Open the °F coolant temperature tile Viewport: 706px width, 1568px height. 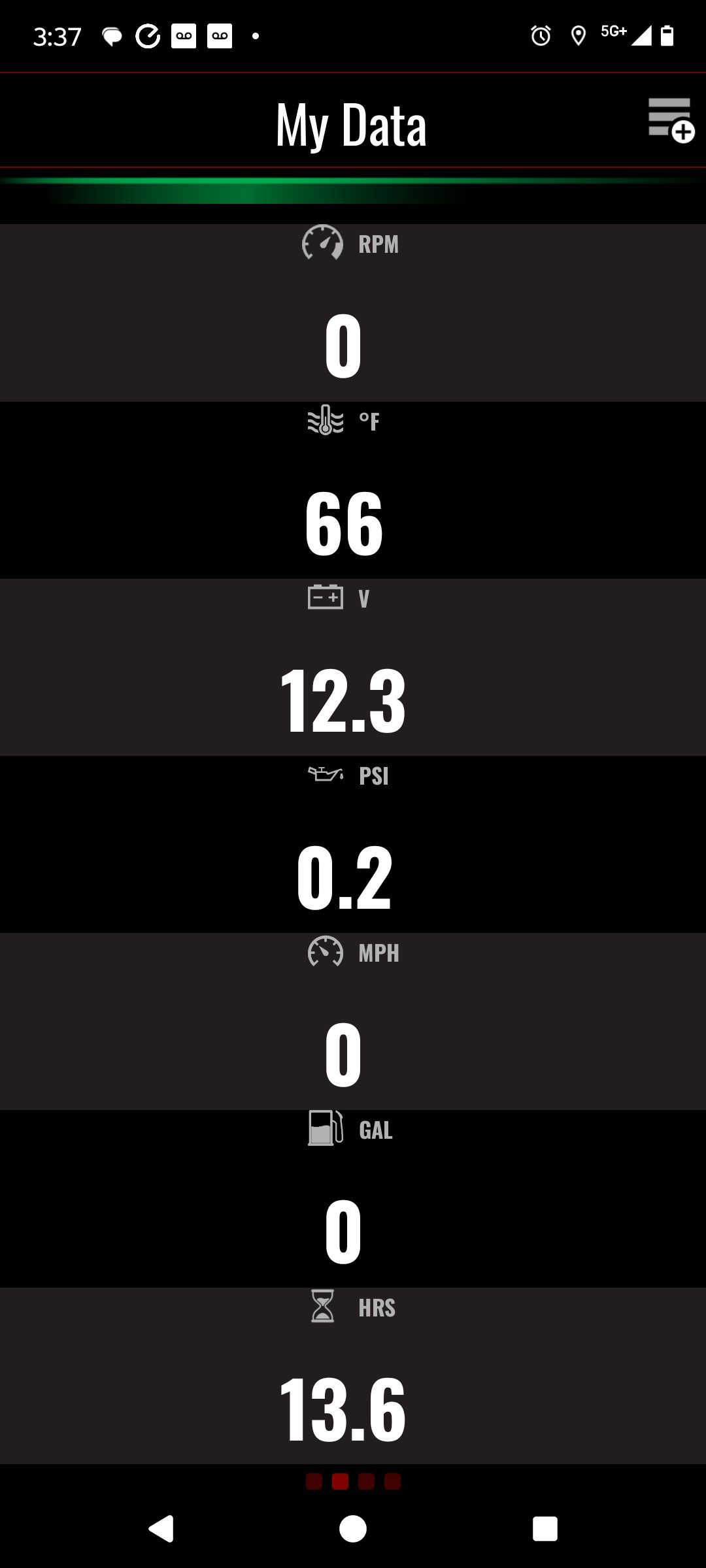pos(353,490)
